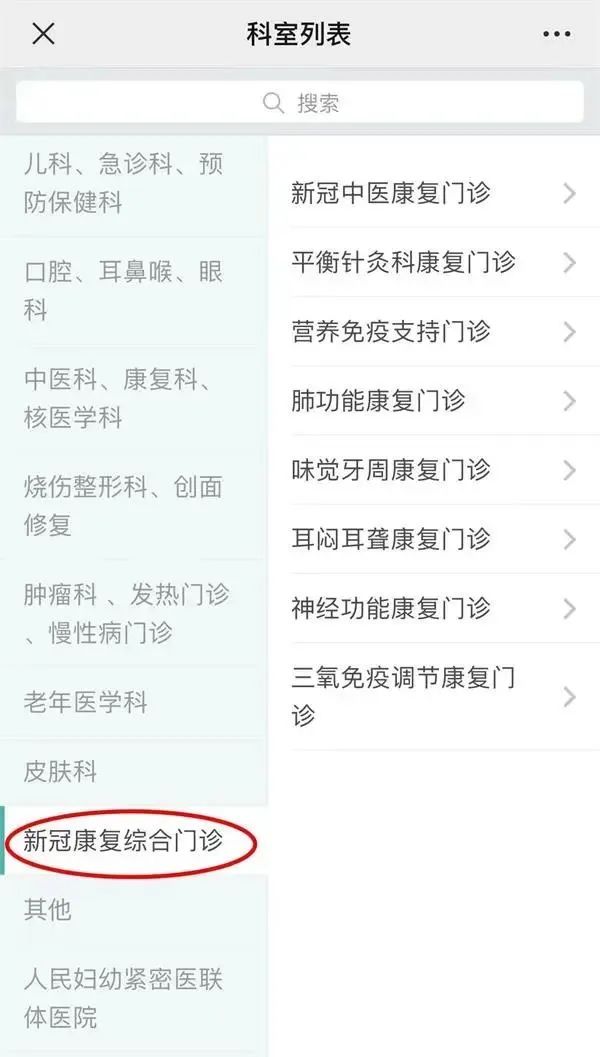Open 新冠中医康复门诊

pos(431,193)
